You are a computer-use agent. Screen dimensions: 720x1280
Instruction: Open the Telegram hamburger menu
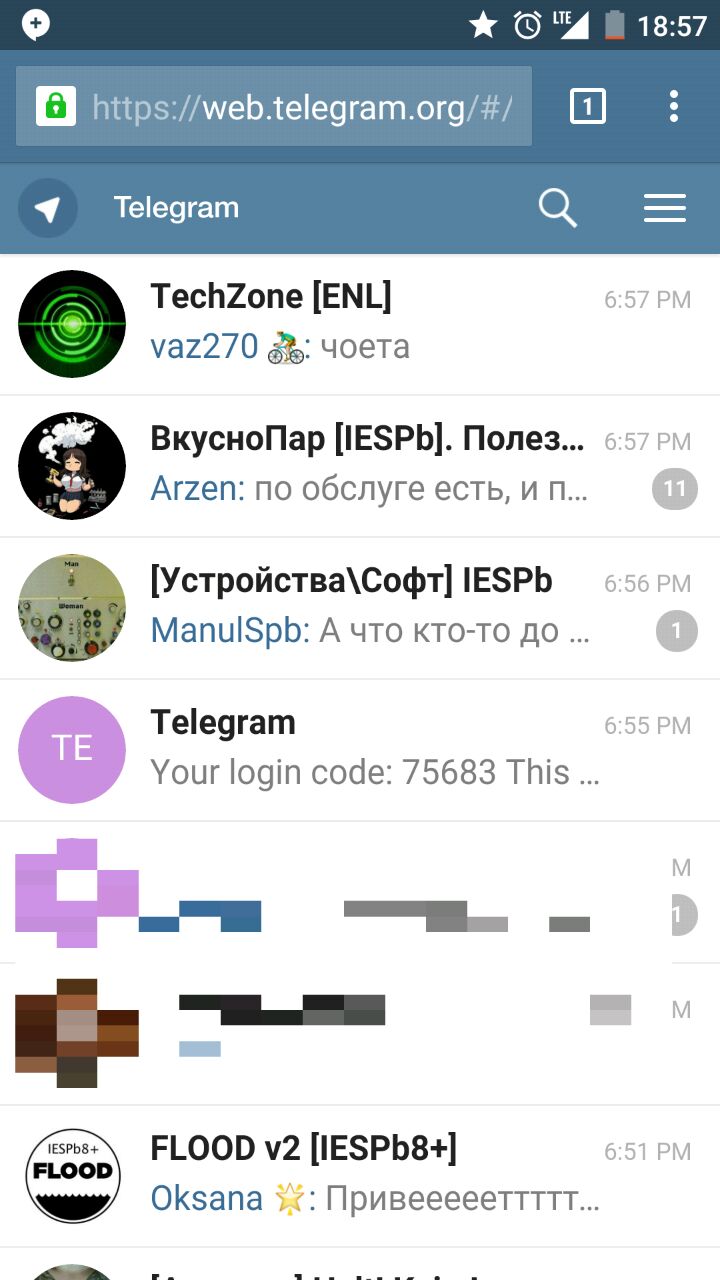click(x=664, y=208)
